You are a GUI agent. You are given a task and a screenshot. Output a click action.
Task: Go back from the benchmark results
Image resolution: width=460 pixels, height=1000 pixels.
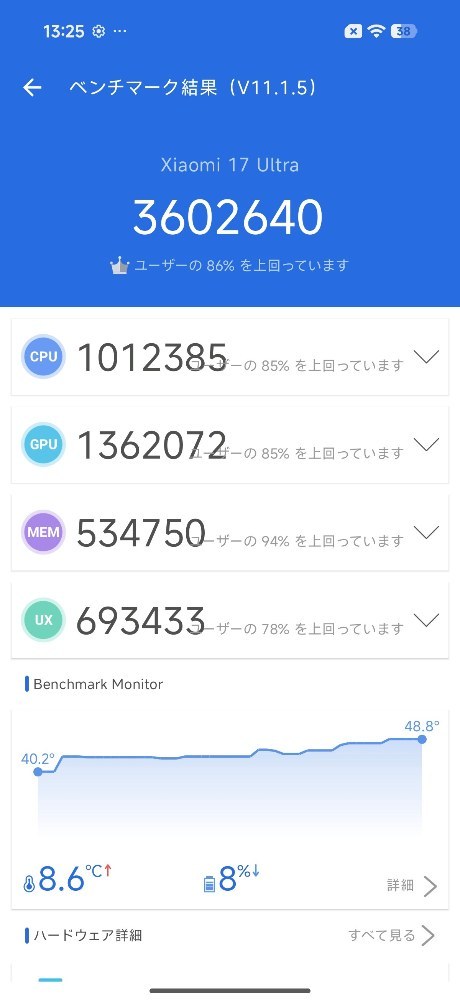(x=32, y=88)
